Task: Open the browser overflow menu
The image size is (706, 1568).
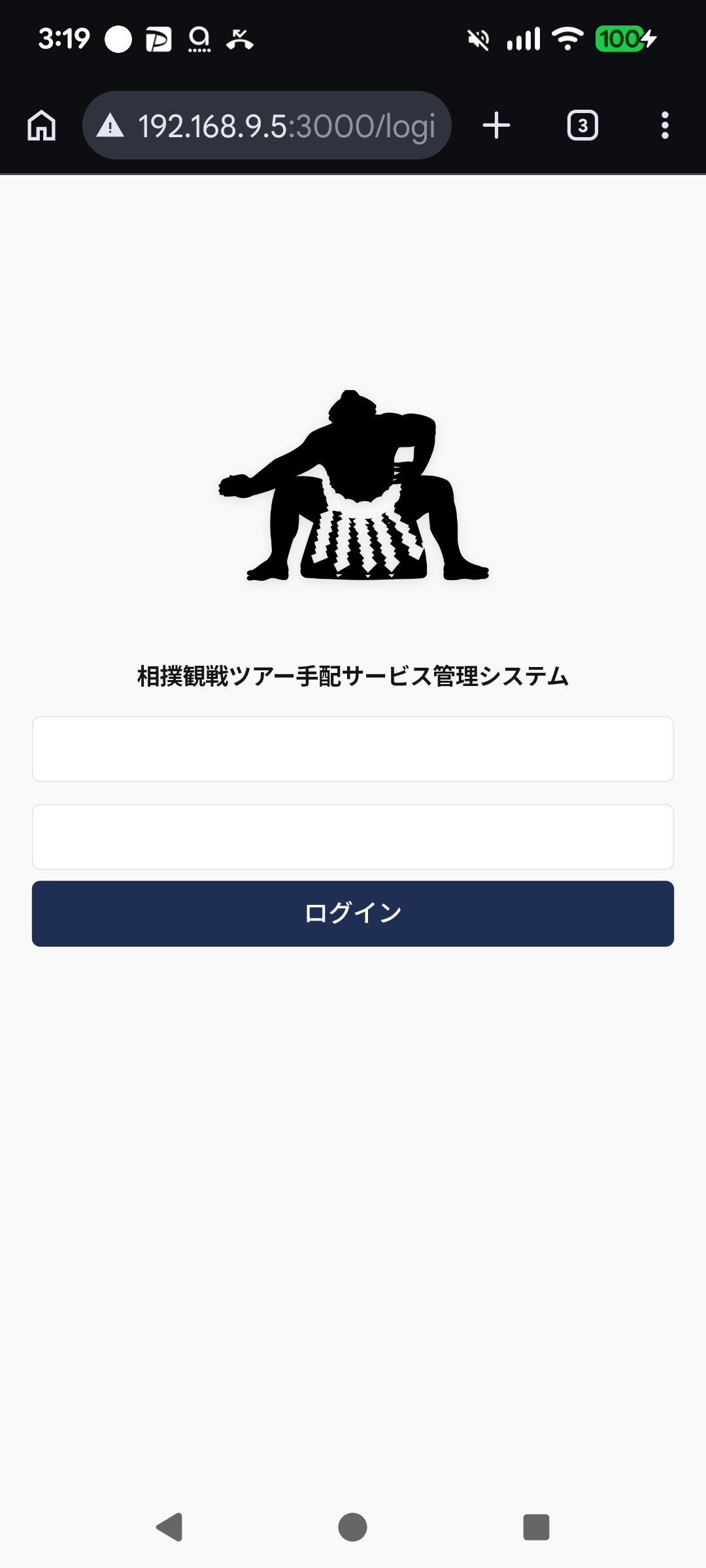Action: click(x=665, y=125)
